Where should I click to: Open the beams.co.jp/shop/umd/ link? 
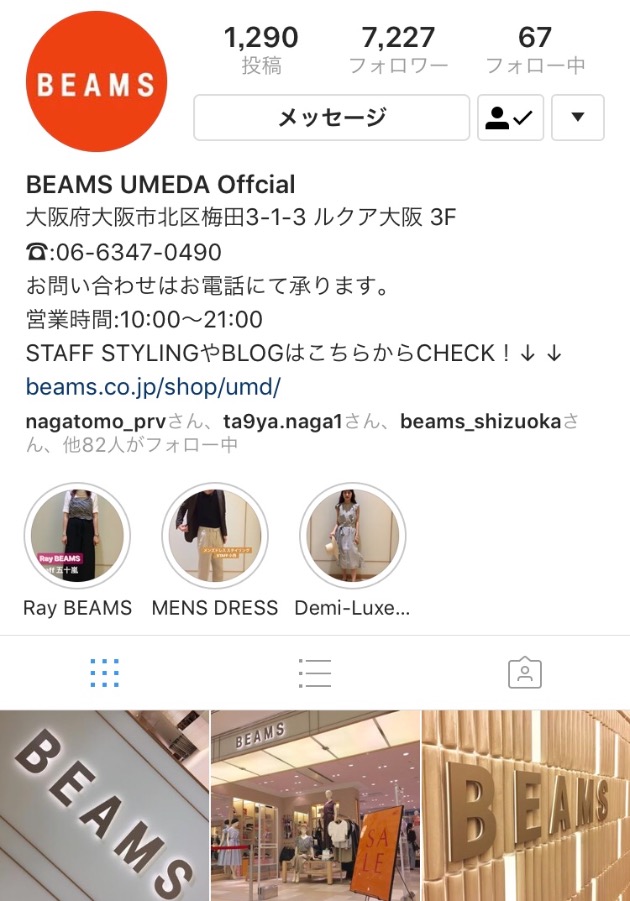tap(153, 386)
